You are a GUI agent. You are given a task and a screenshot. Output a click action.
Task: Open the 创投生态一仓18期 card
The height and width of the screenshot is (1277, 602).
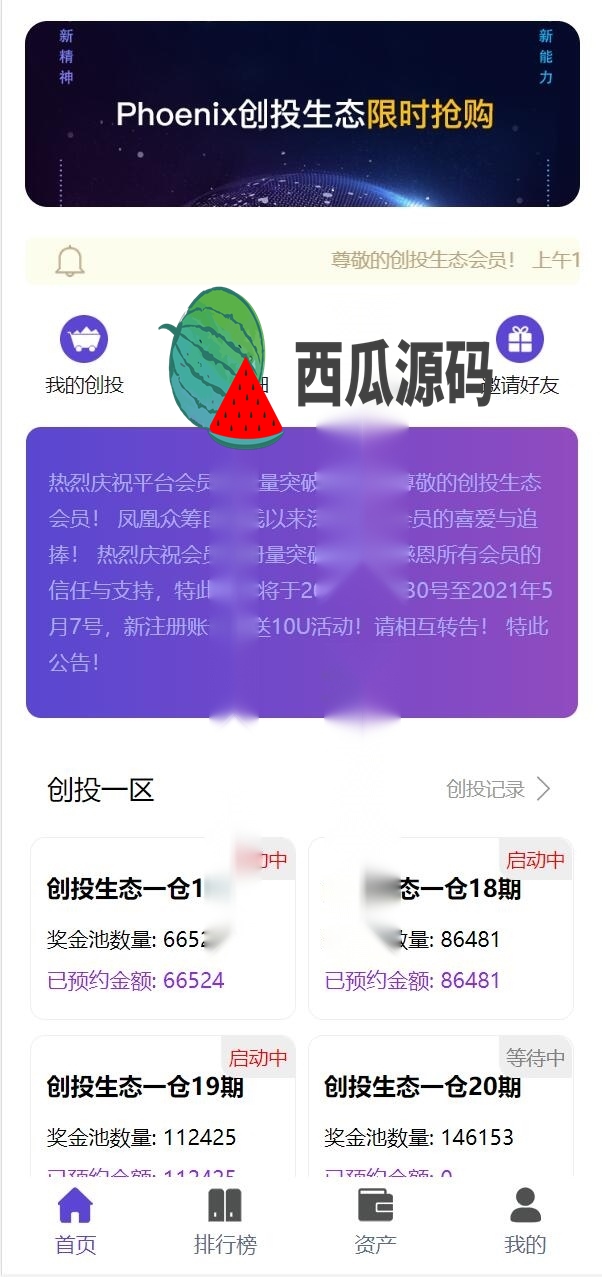click(440, 927)
